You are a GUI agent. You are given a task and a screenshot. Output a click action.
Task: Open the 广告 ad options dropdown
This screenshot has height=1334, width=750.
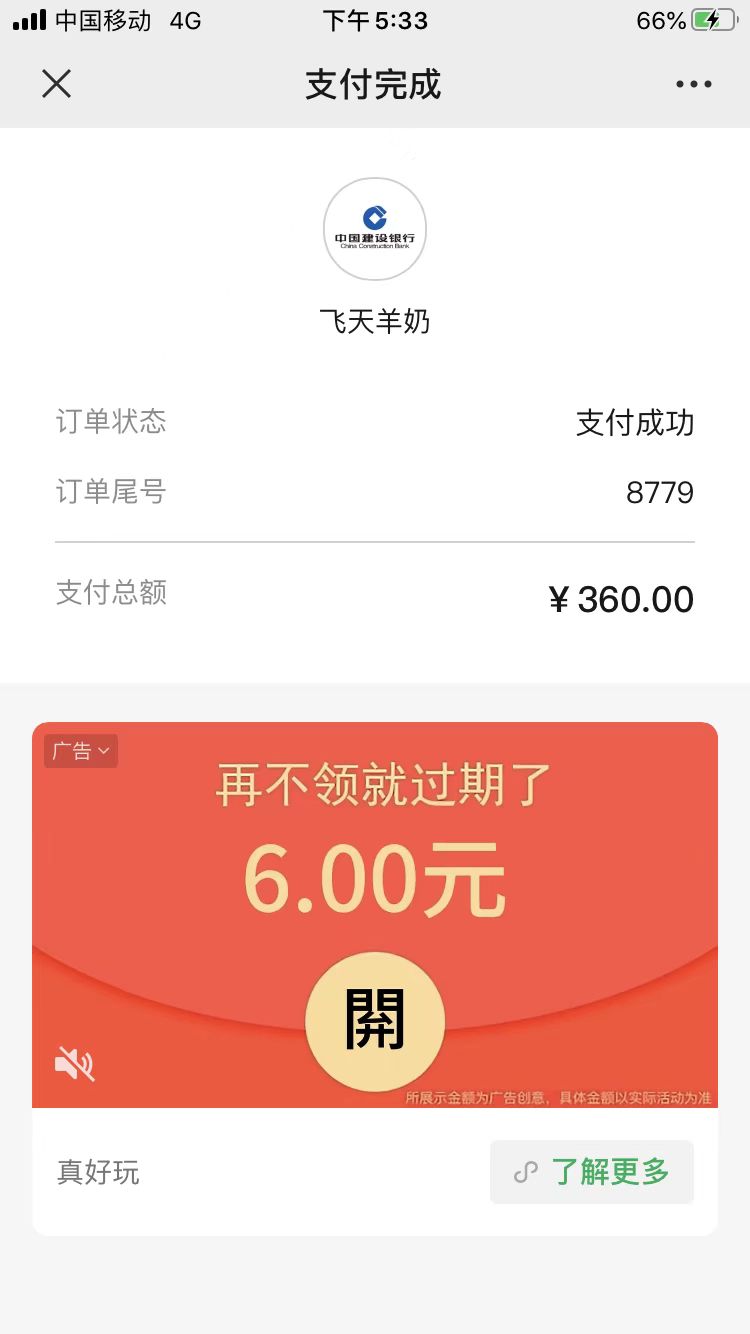81,751
